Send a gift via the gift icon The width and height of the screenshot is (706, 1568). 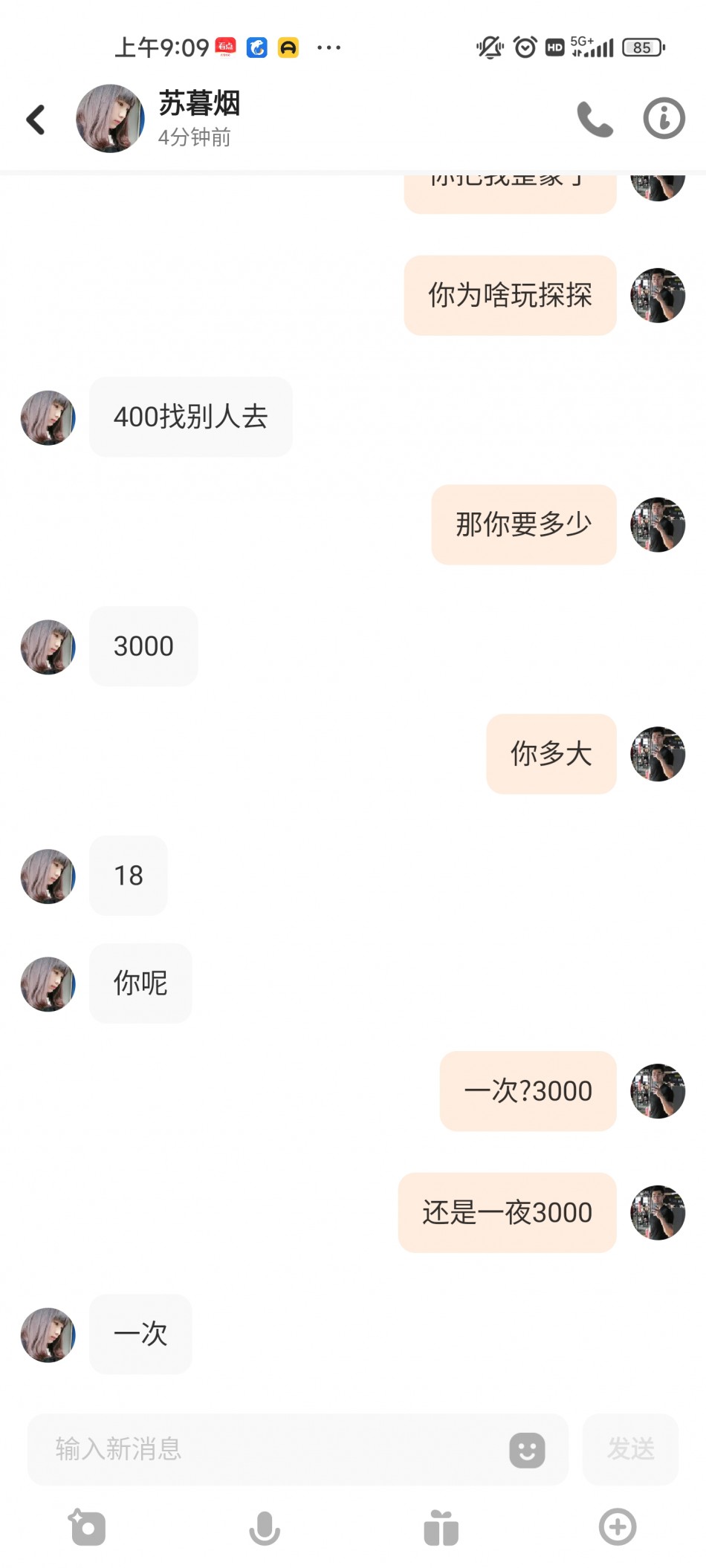pyautogui.click(x=441, y=1528)
